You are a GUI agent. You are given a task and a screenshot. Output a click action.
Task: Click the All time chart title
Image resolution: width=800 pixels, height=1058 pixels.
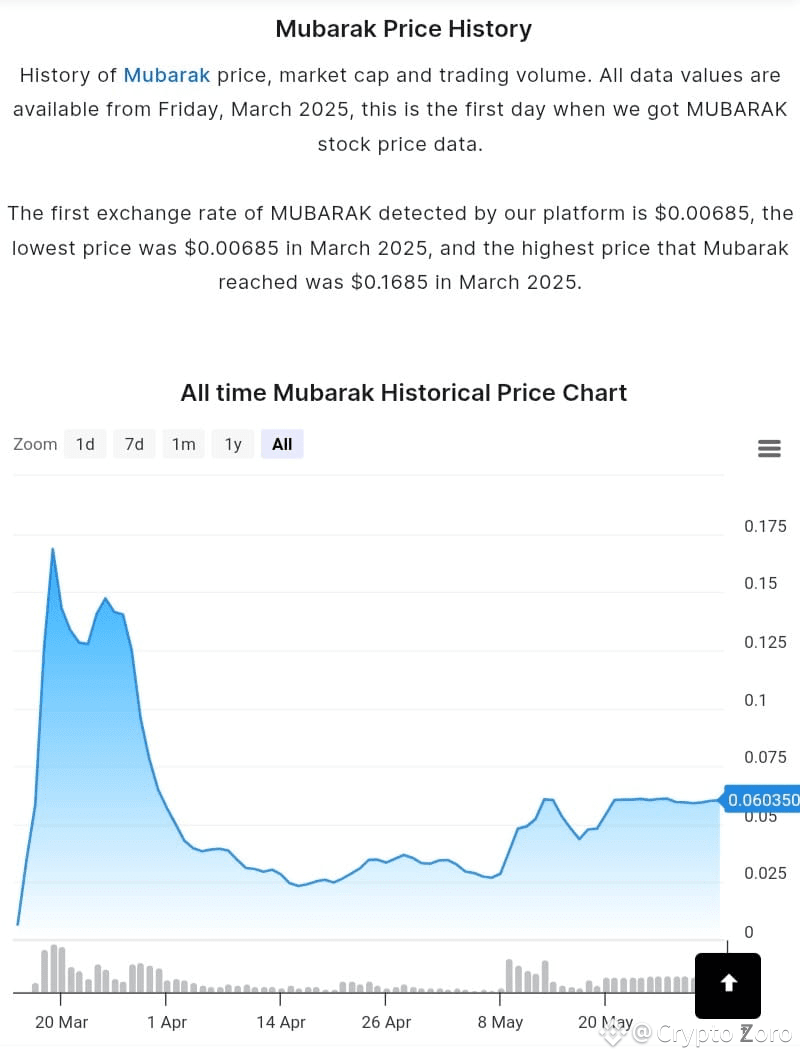click(403, 392)
